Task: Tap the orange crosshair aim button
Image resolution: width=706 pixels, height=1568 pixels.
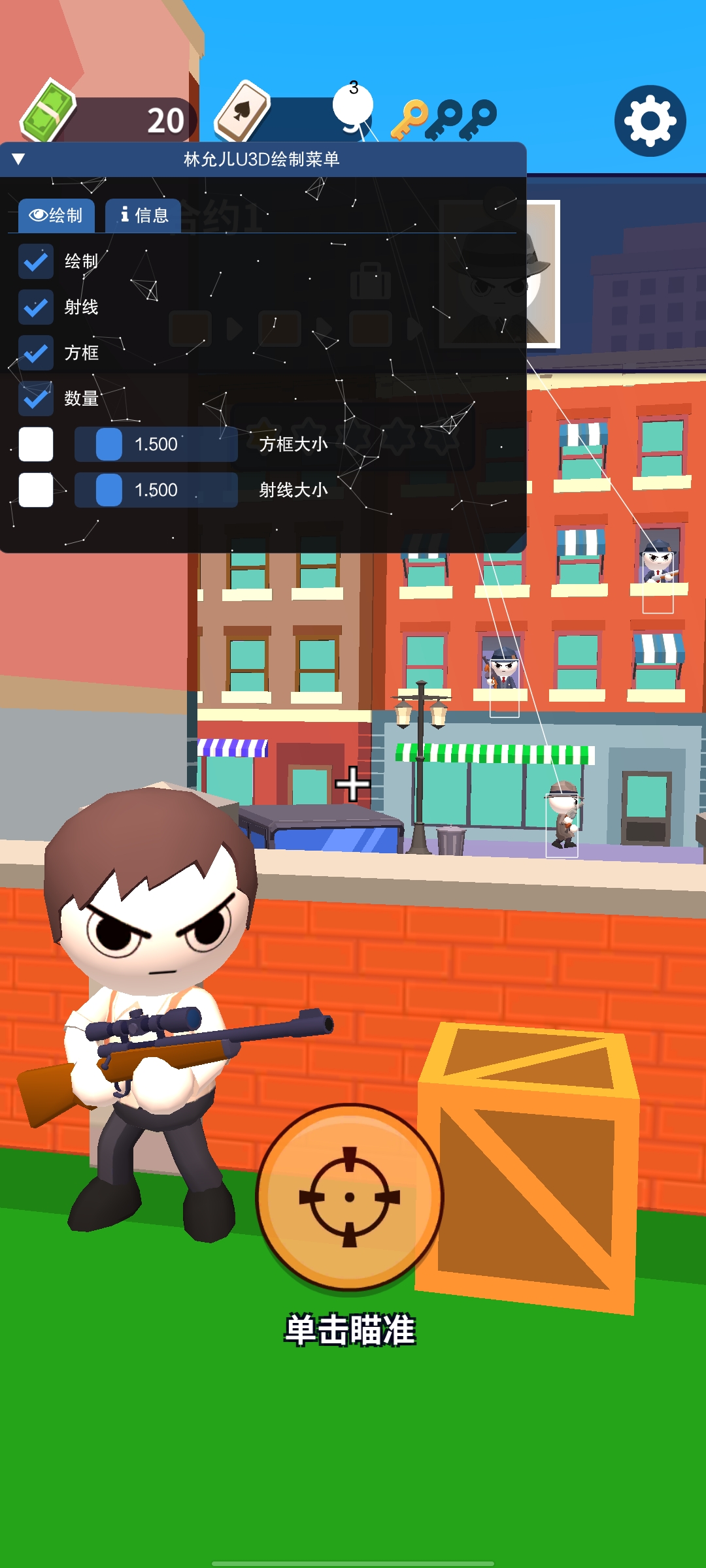Action: (x=350, y=1197)
